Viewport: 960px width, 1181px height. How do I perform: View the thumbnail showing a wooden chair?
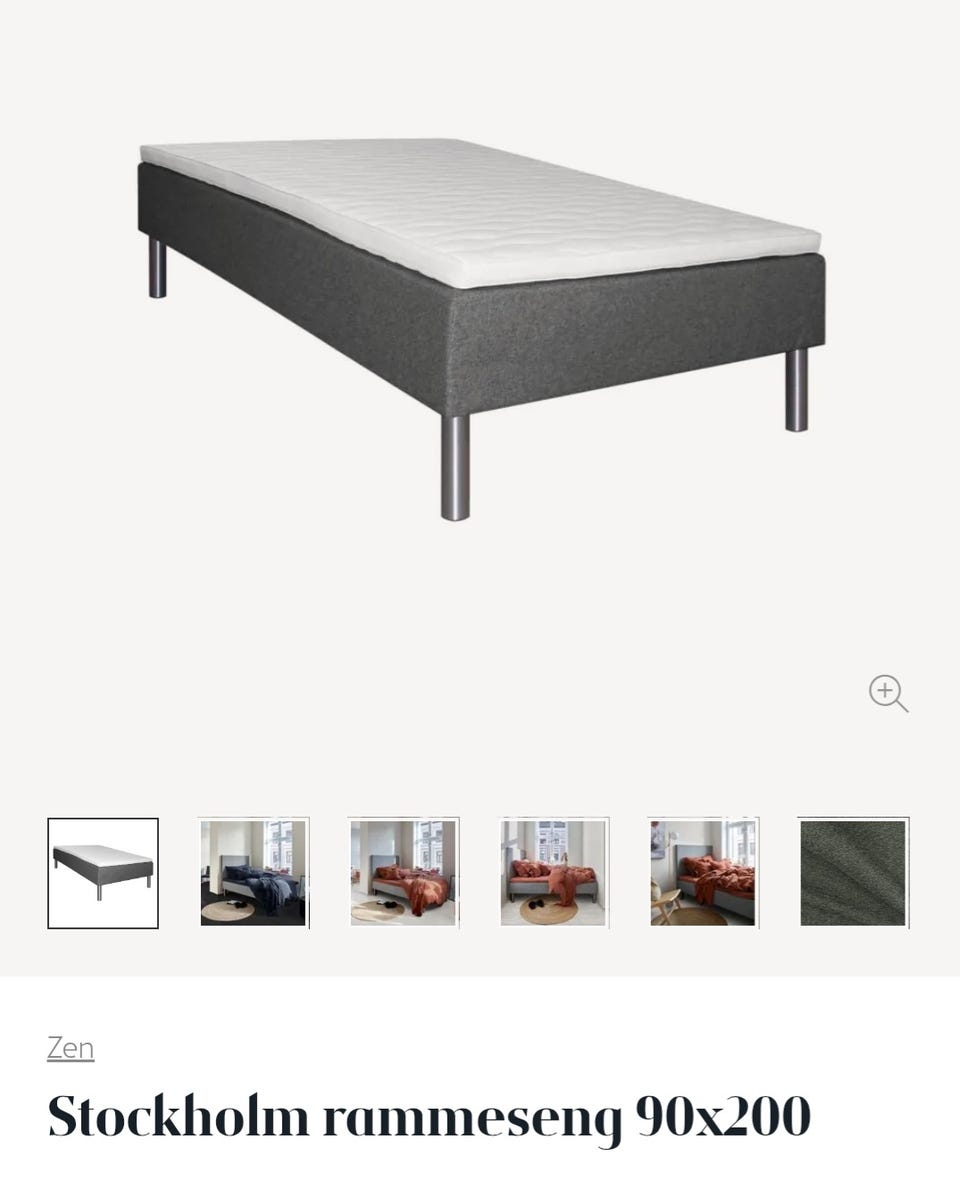702,873
